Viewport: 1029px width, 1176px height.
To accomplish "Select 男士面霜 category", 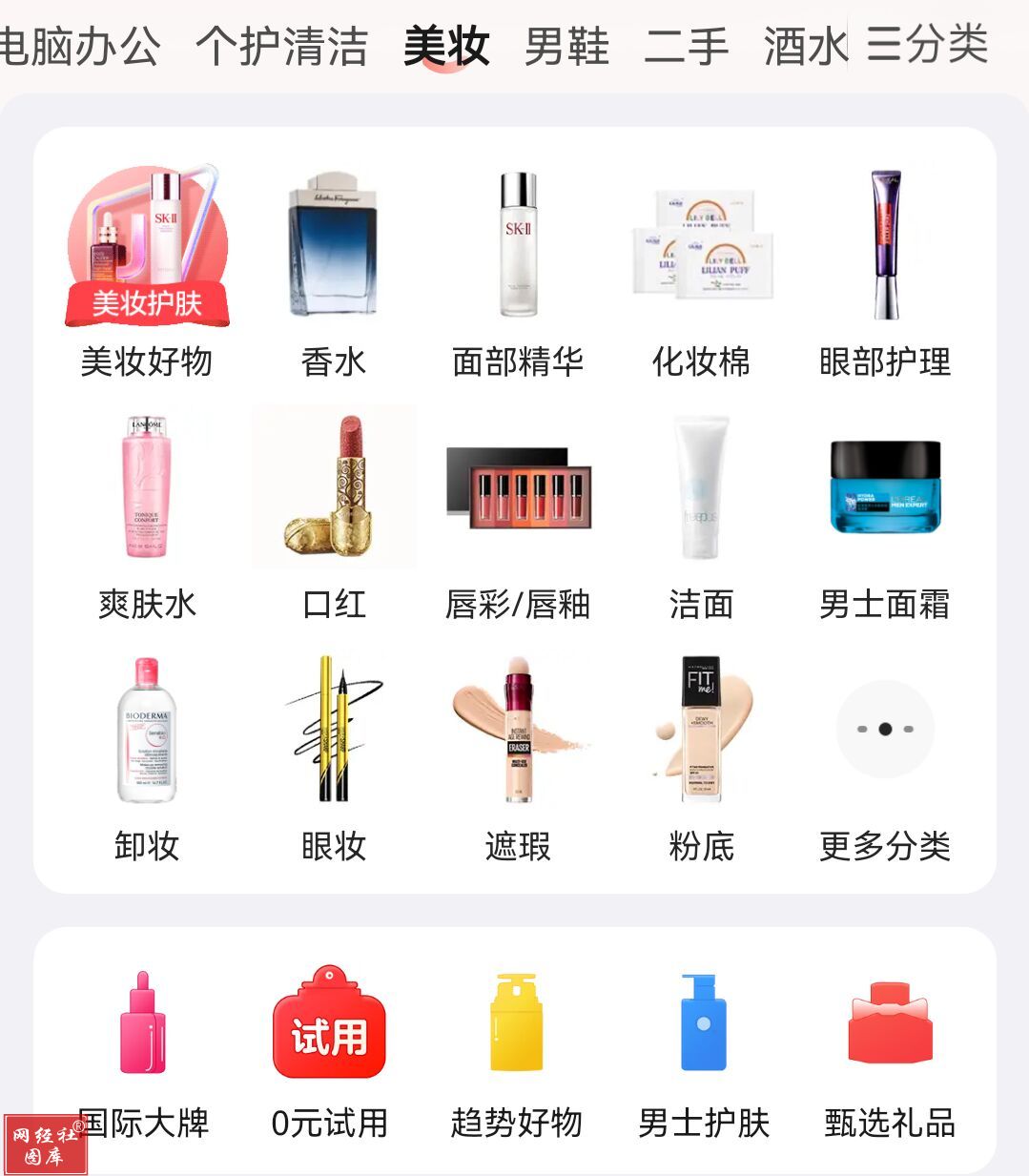I will point(885,516).
